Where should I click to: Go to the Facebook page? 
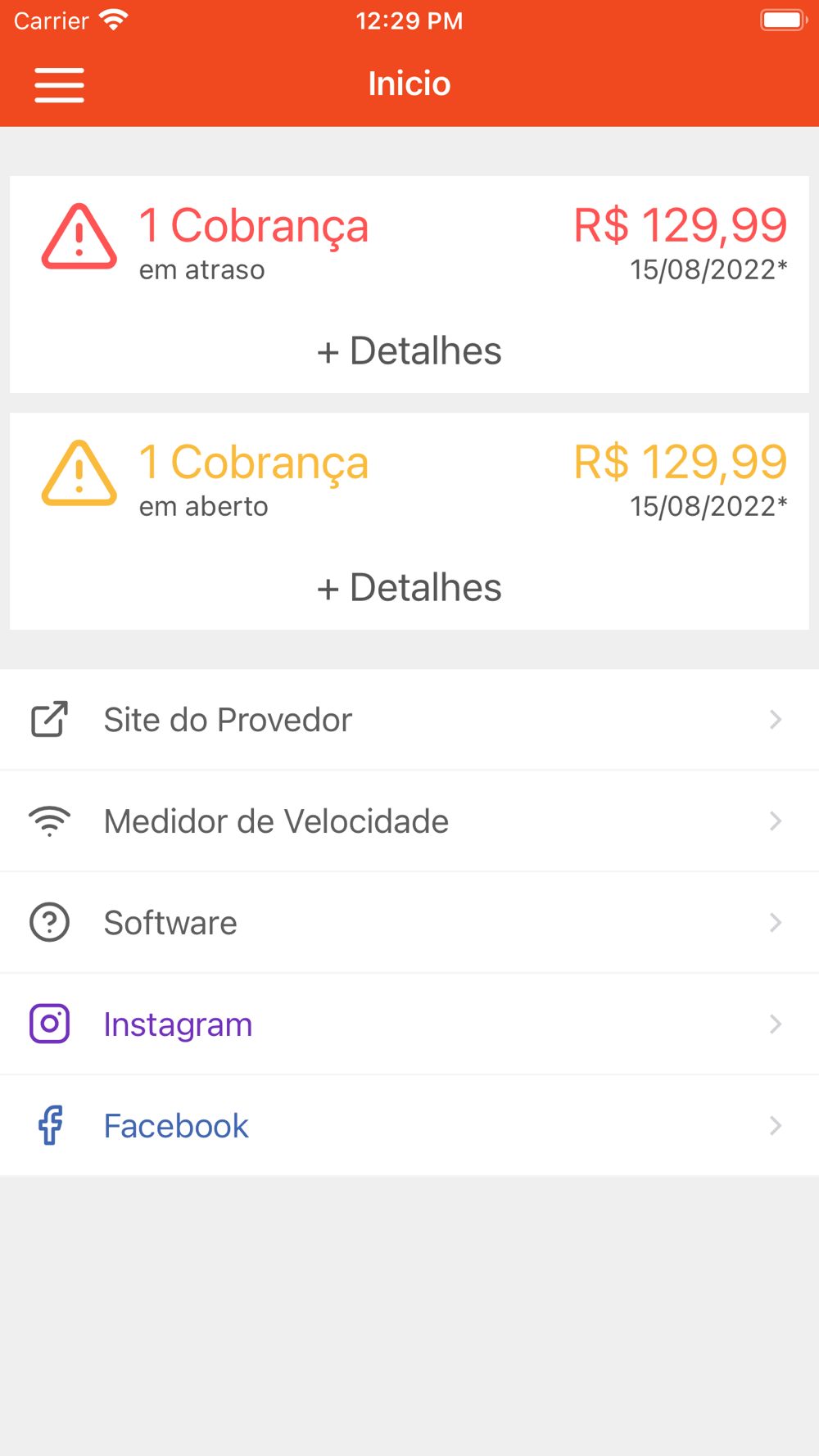409,1126
